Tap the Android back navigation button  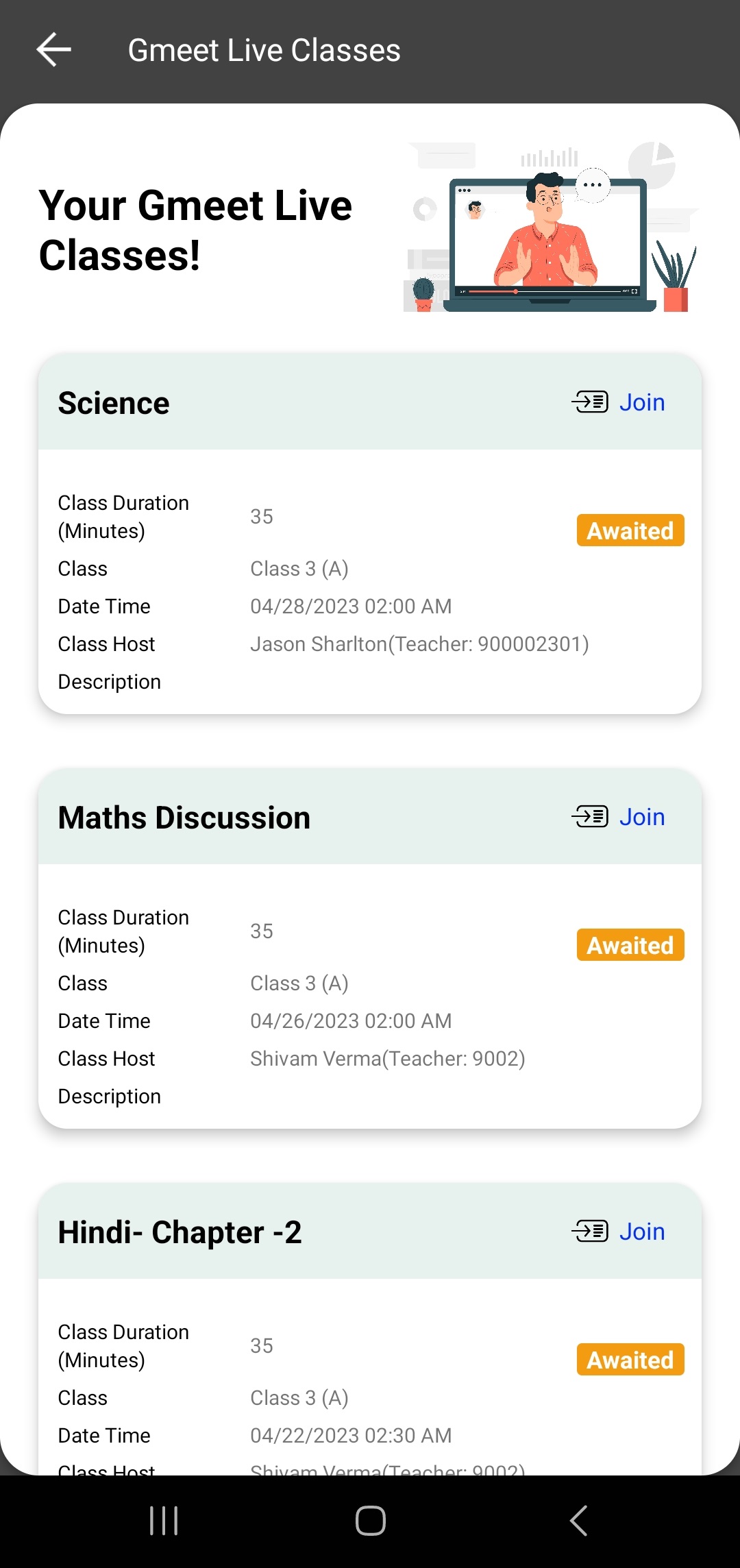(578, 1520)
